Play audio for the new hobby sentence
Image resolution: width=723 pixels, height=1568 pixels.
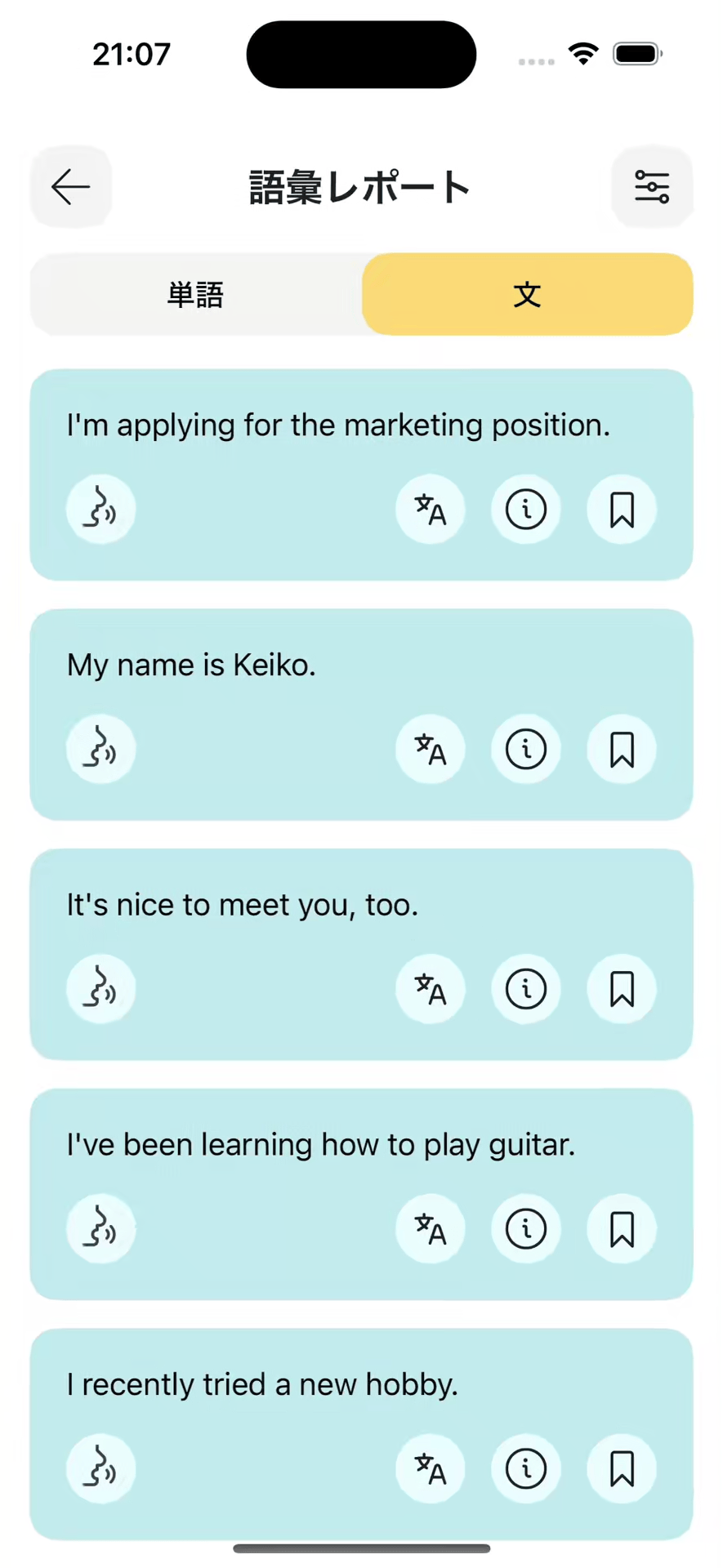100,1468
